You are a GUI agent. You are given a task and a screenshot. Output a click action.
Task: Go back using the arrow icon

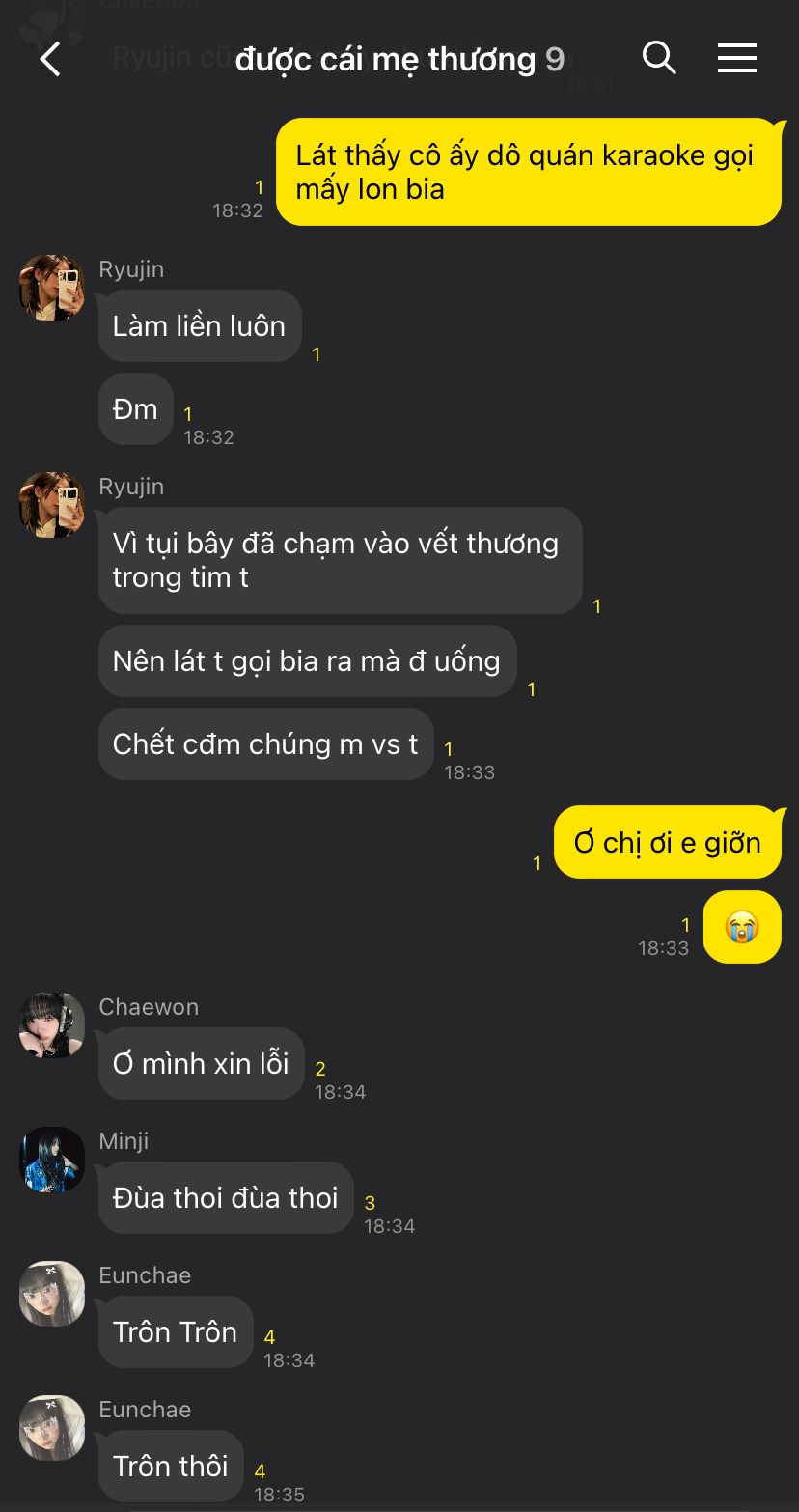coord(50,60)
